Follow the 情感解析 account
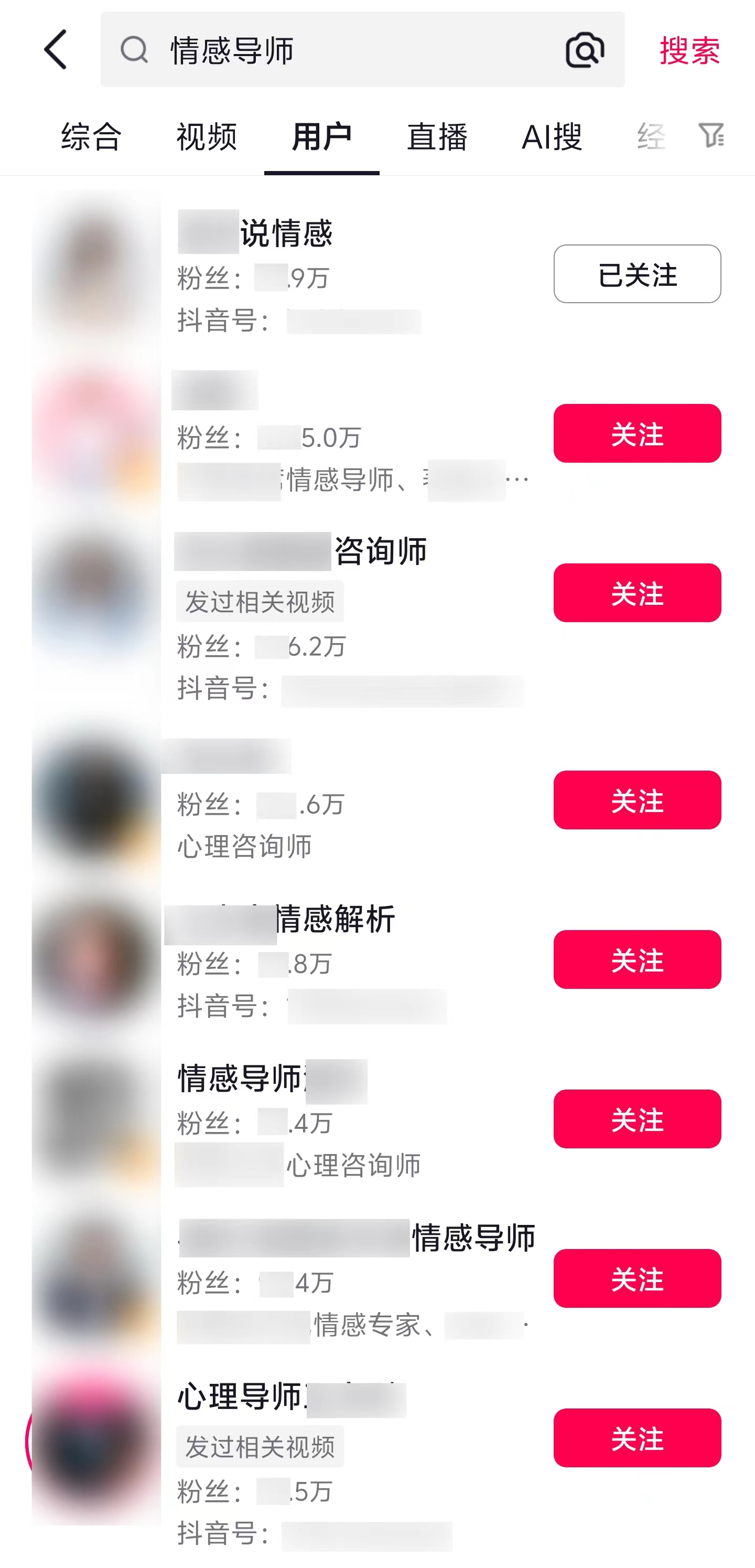Screen dimensions: 755x1568 pos(637,961)
